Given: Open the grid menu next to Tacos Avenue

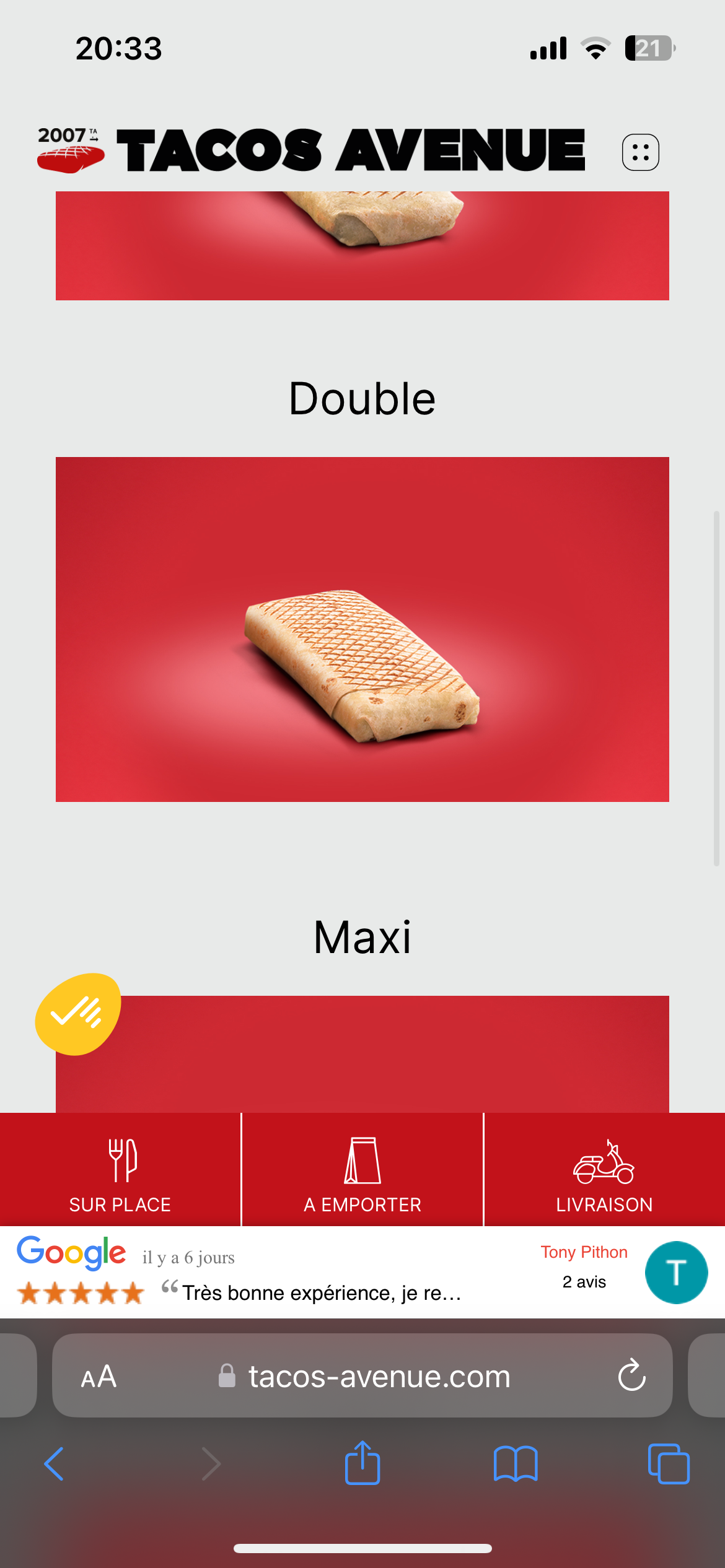Looking at the screenshot, I should point(640,152).
